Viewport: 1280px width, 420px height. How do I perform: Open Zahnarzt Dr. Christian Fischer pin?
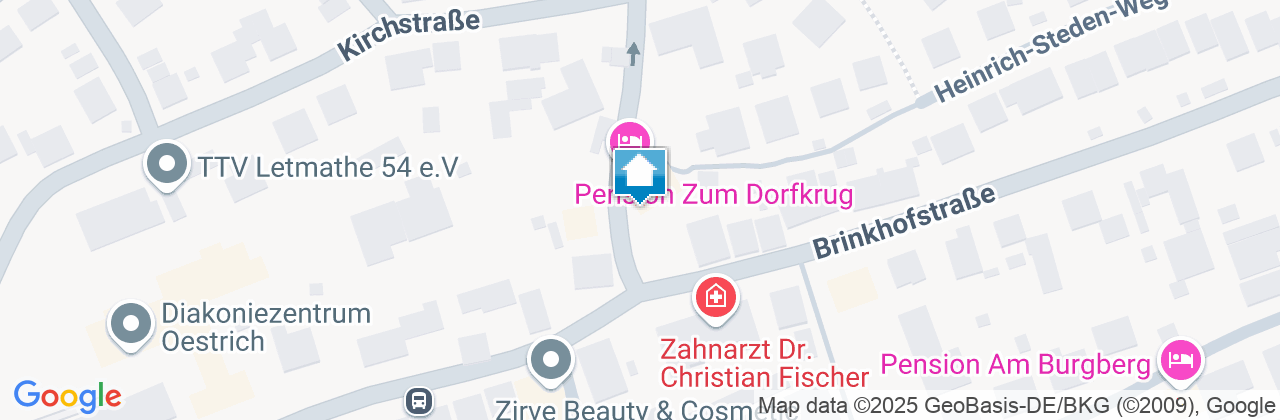pyautogui.click(x=716, y=298)
